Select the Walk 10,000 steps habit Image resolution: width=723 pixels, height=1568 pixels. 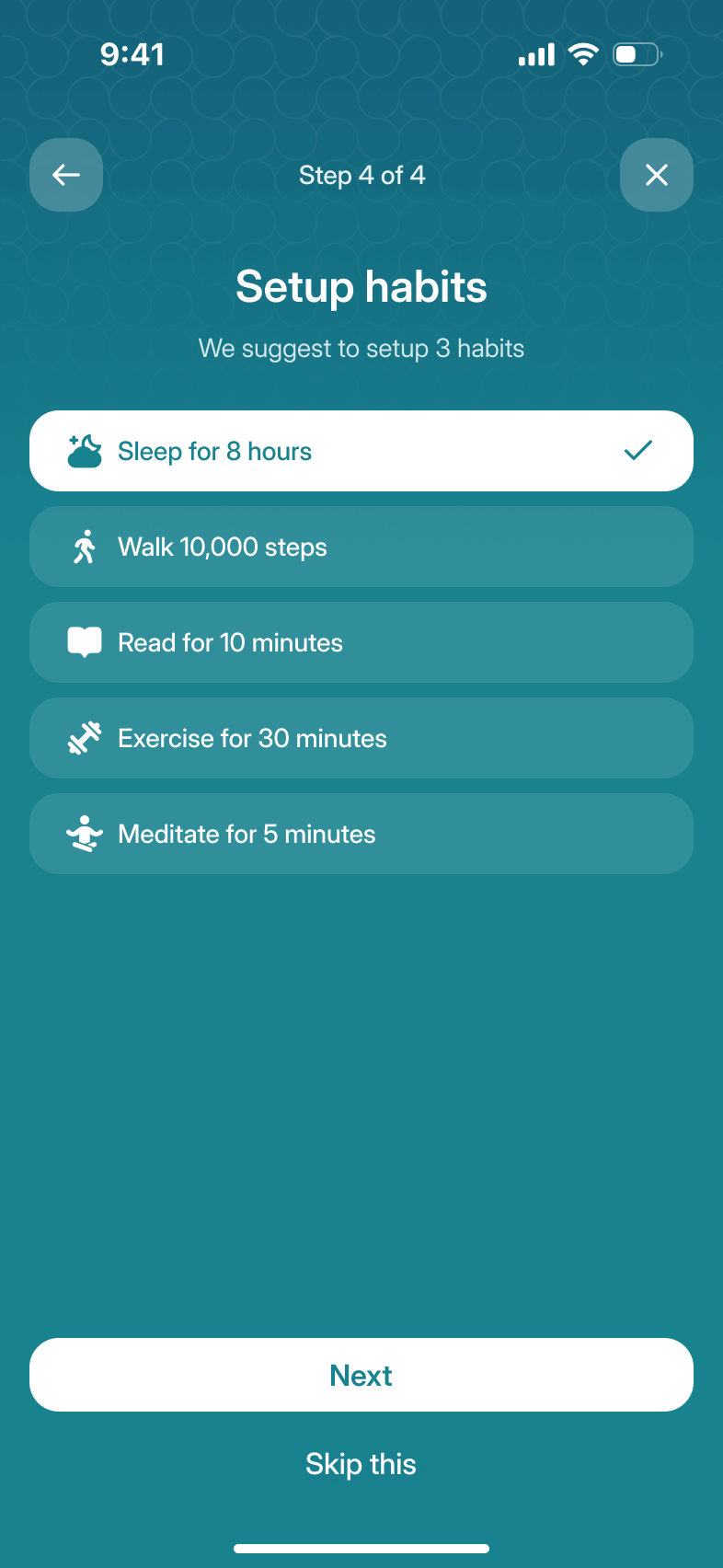pos(361,547)
